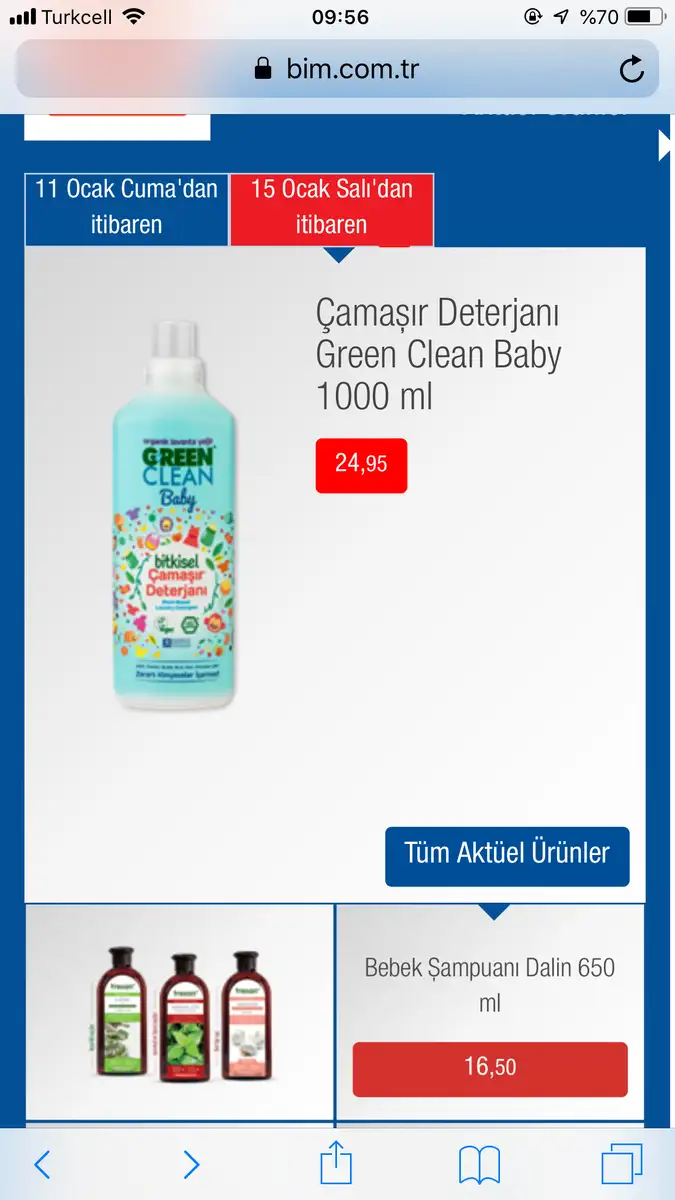Screen dimensions: 675x1200
Task: Switch to the 11 Ocak Cuma'dan itibaren tab
Action: tap(127, 209)
